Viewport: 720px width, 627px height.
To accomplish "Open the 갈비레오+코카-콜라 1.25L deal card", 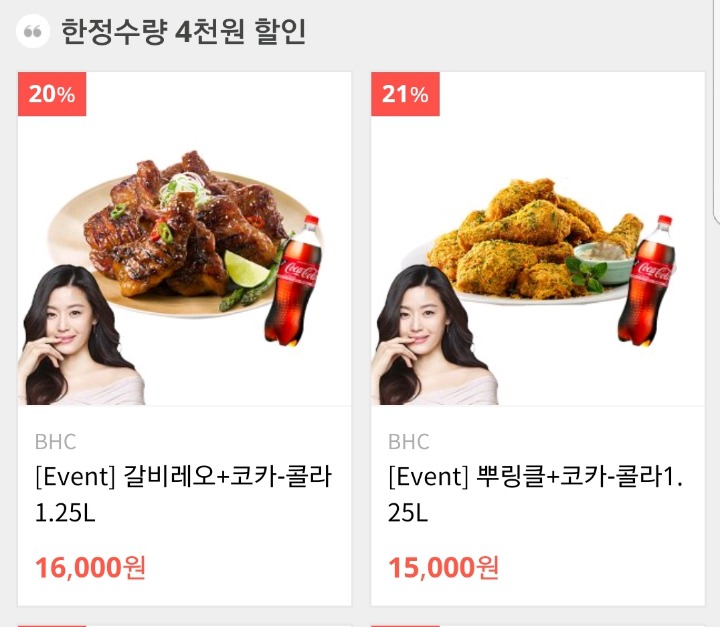I will (185, 340).
